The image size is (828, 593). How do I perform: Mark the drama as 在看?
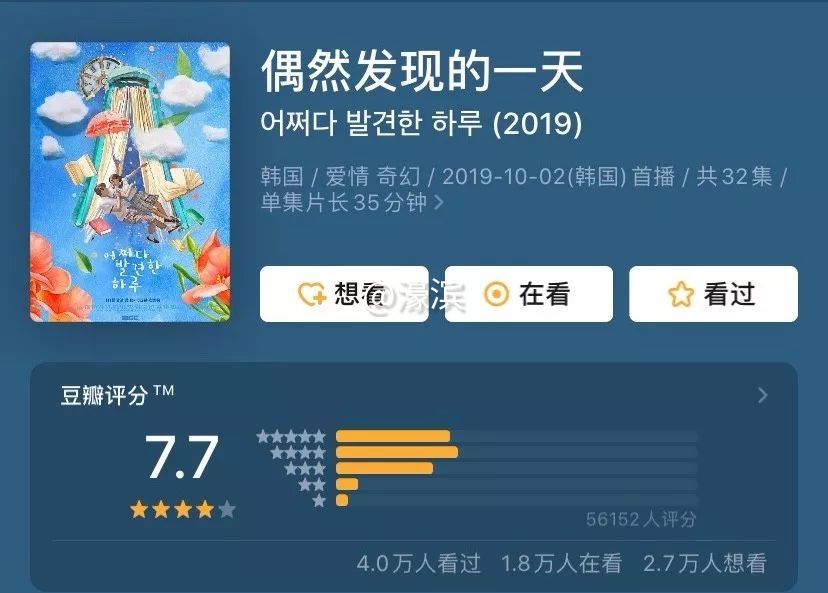tap(528, 294)
